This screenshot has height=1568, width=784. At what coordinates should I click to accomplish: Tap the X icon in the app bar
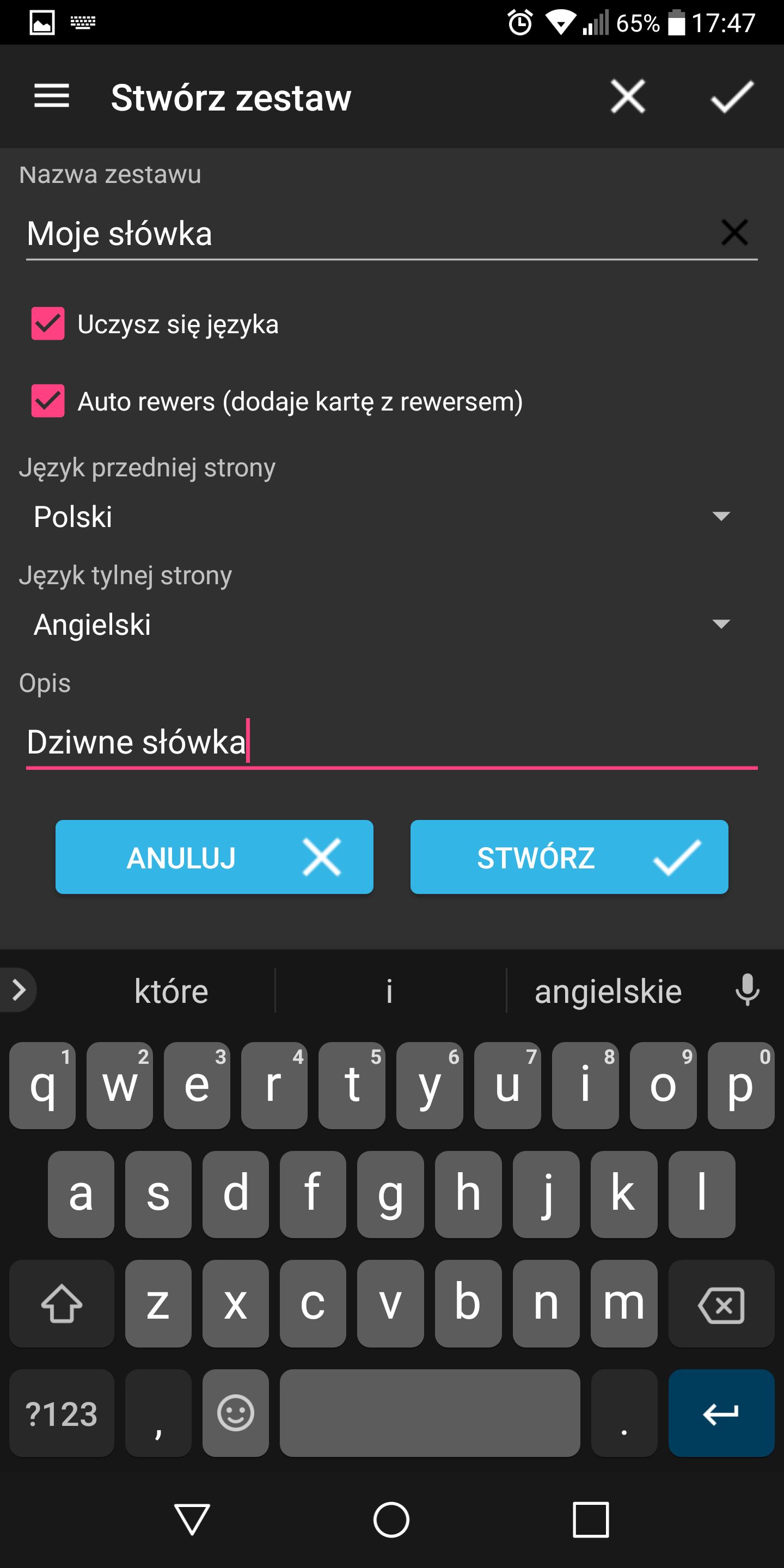pos(628,96)
